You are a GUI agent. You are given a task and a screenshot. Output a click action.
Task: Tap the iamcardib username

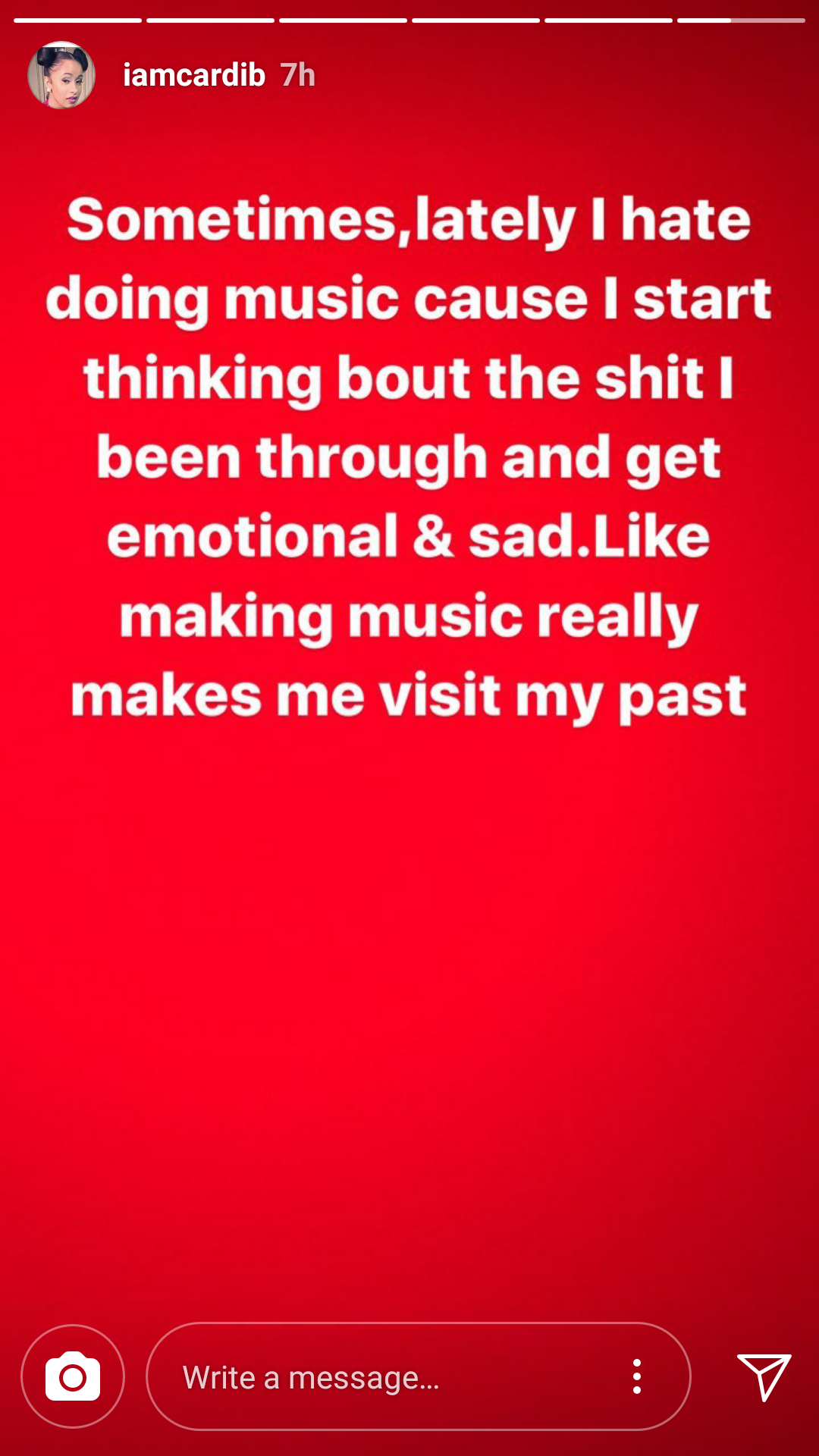pyautogui.click(x=194, y=75)
